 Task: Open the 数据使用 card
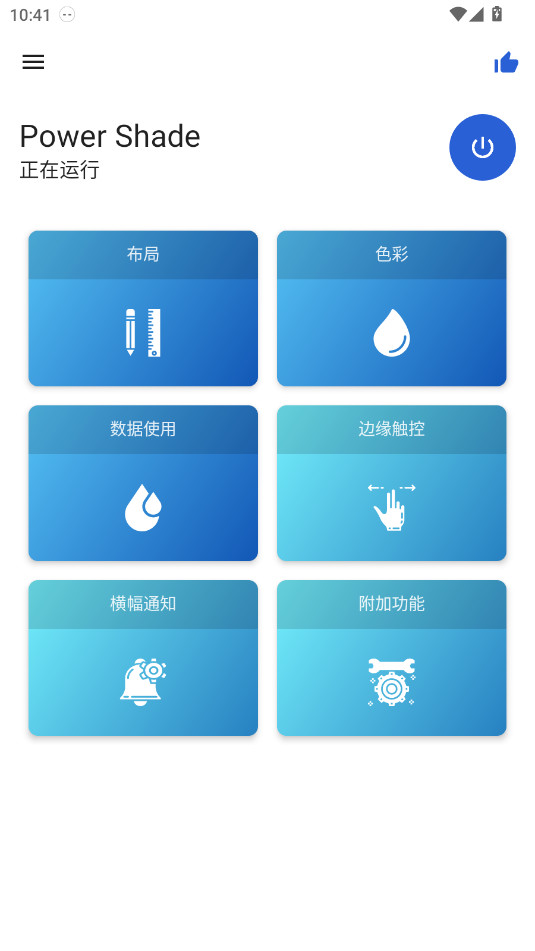143,483
